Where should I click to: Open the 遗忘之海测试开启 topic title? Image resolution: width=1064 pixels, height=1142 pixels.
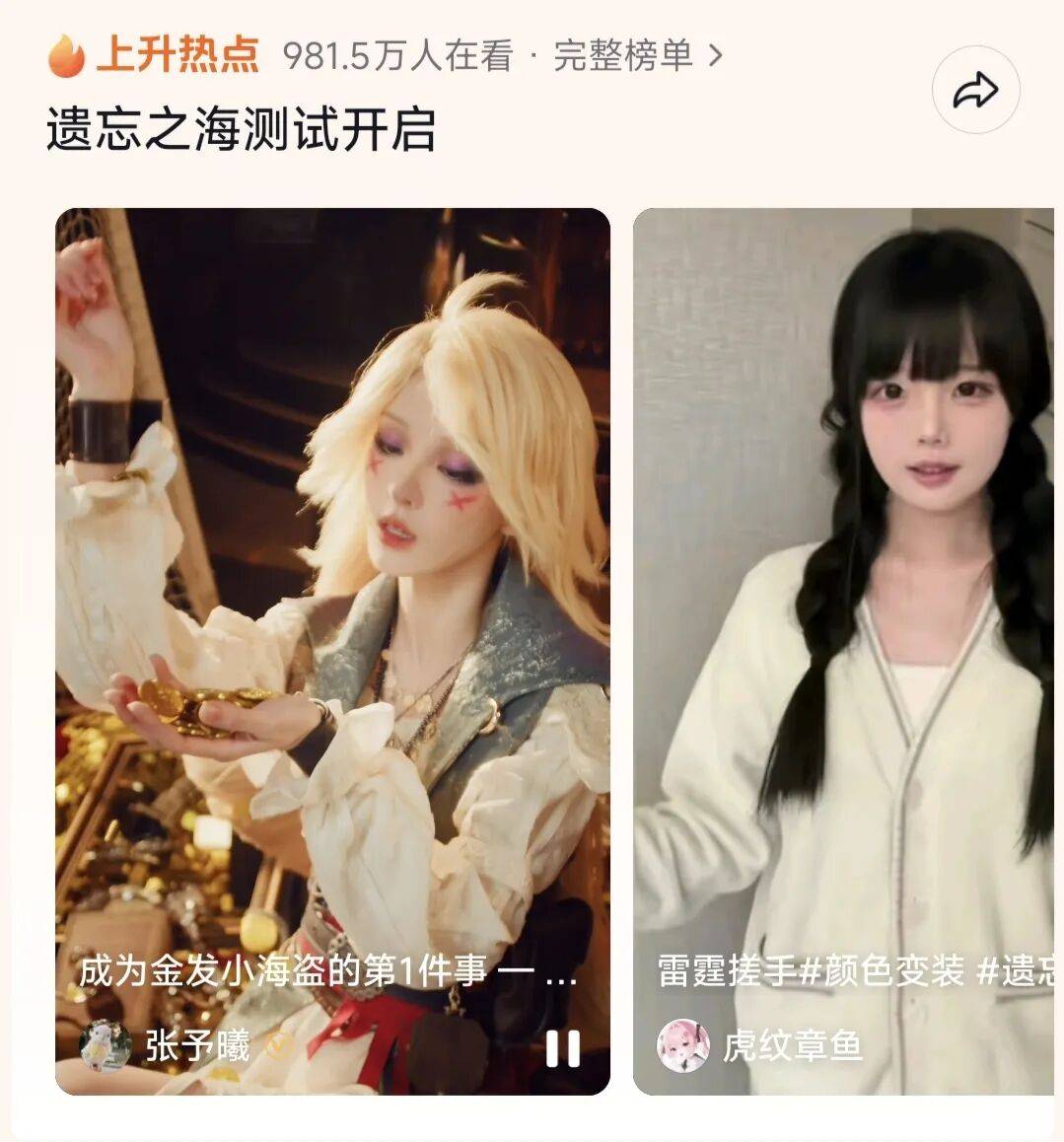tap(241, 131)
